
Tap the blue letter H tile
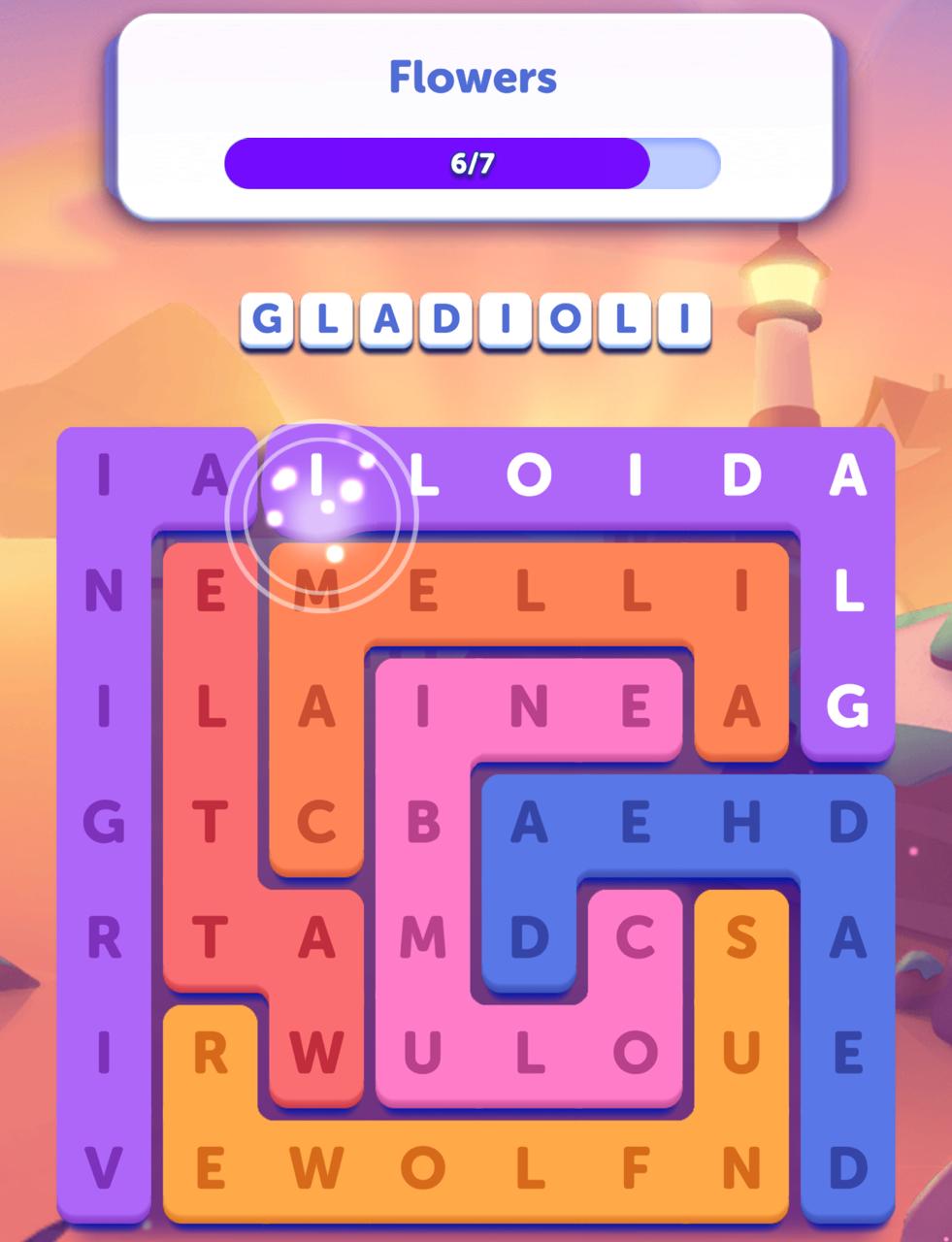741,823
